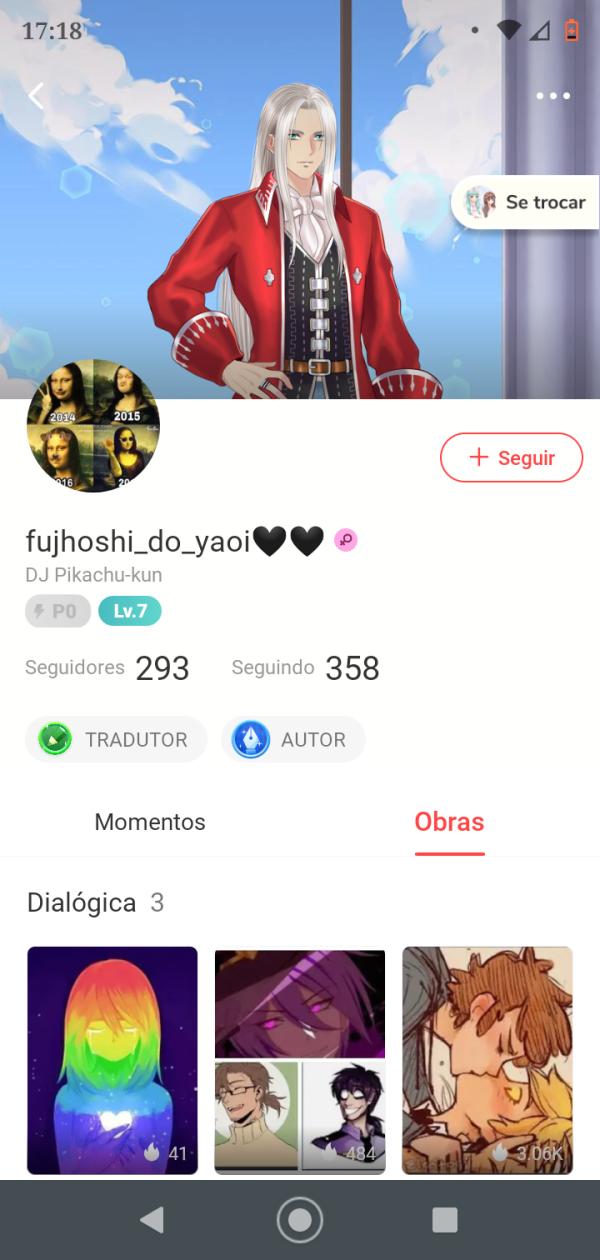Open the Seguindo list
Viewport: 600px width, 1260px height.
[305, 668]
